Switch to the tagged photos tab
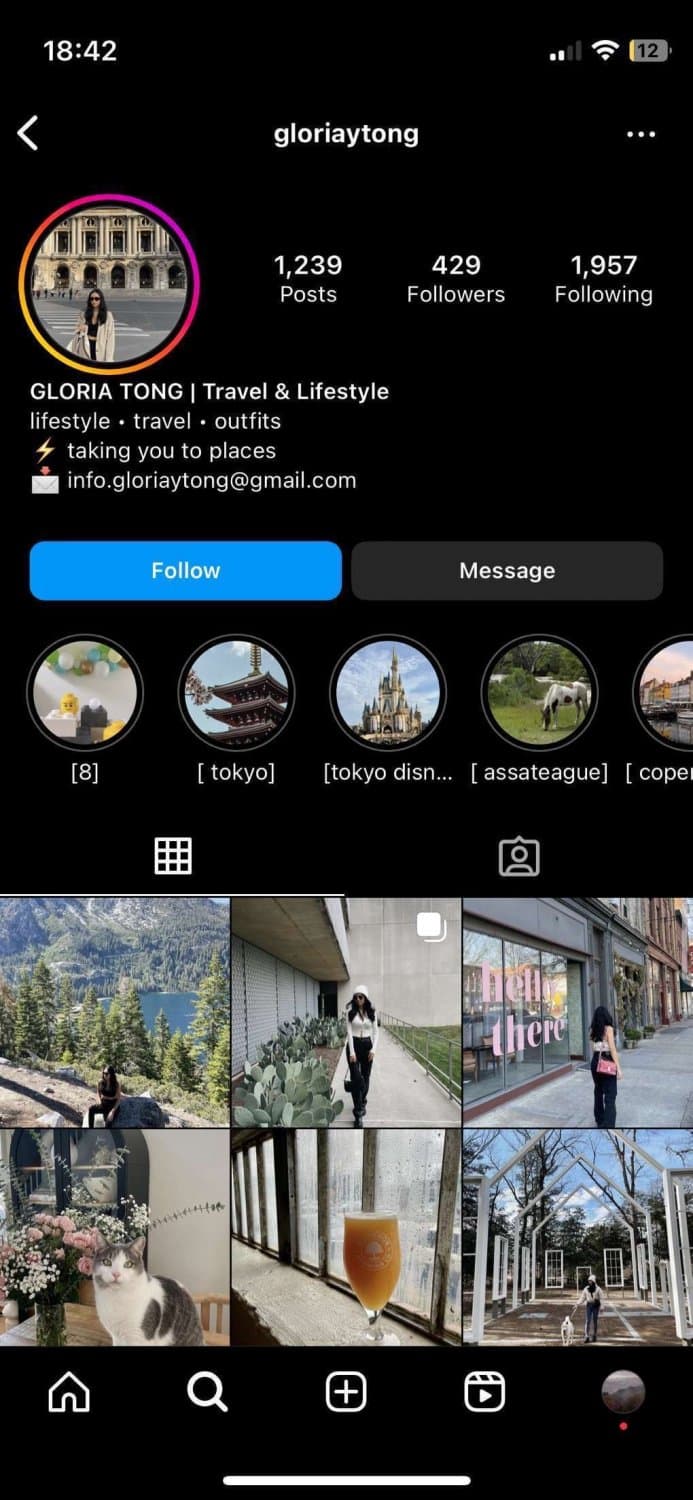Image resolution: width=693 pixels, height=1500 pixels. coord(519,857)
